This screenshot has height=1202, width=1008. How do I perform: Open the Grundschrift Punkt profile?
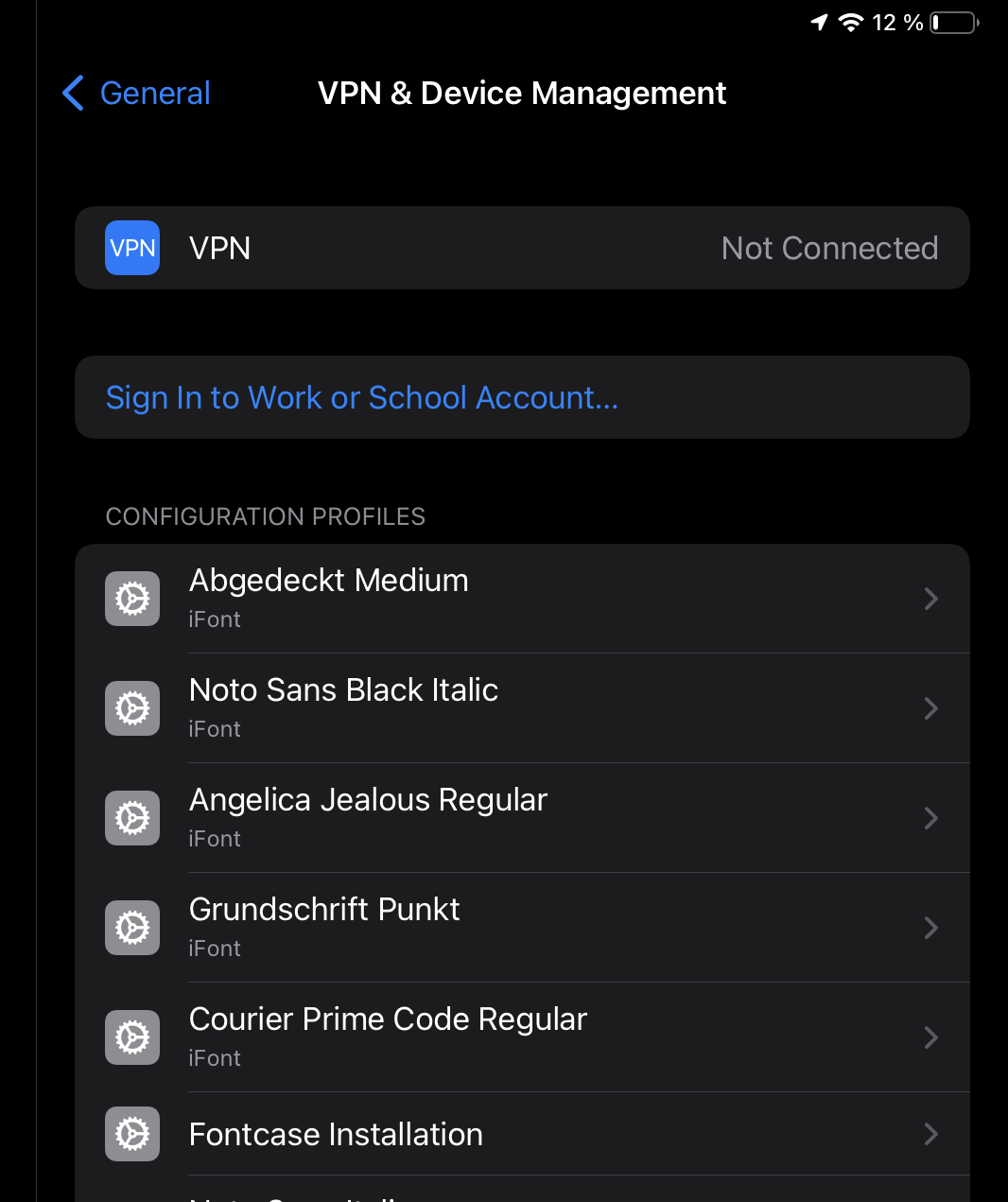pyautogui.click(x=522, y=928)
